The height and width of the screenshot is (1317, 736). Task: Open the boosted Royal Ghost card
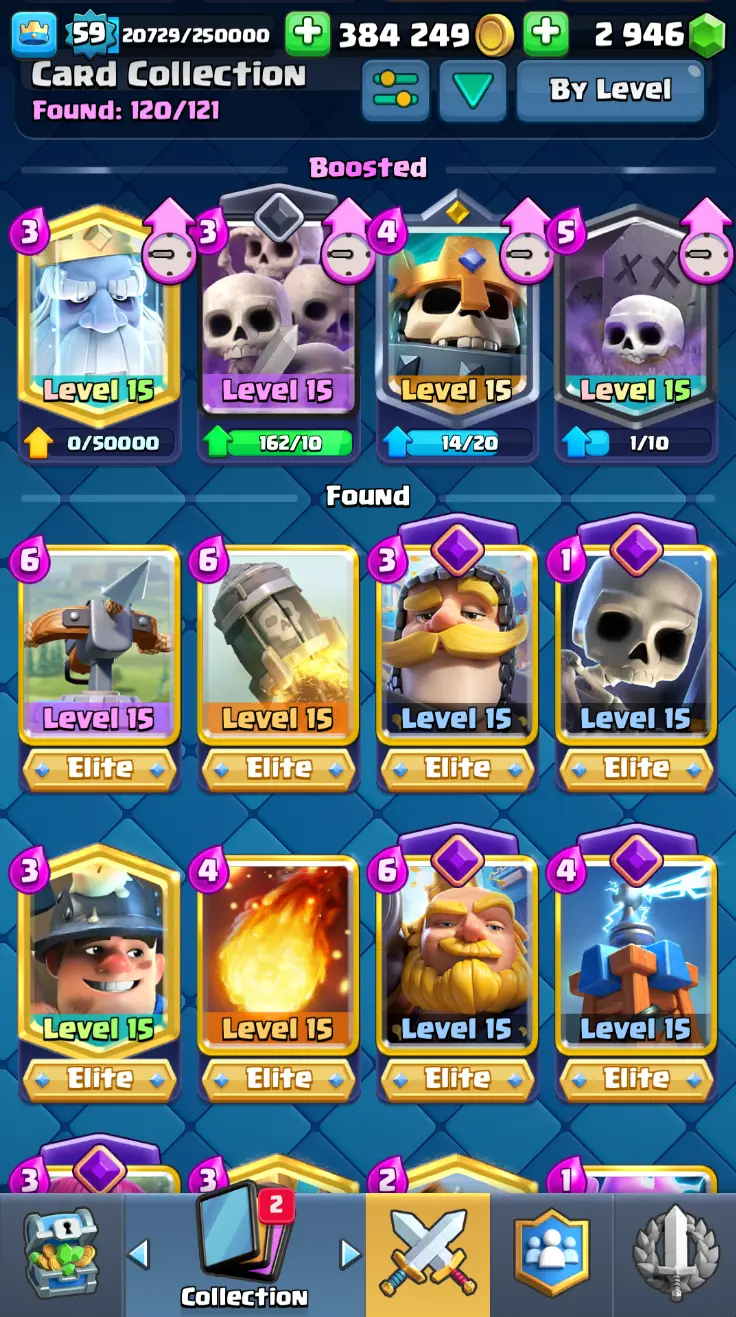[x=98, y=320]
